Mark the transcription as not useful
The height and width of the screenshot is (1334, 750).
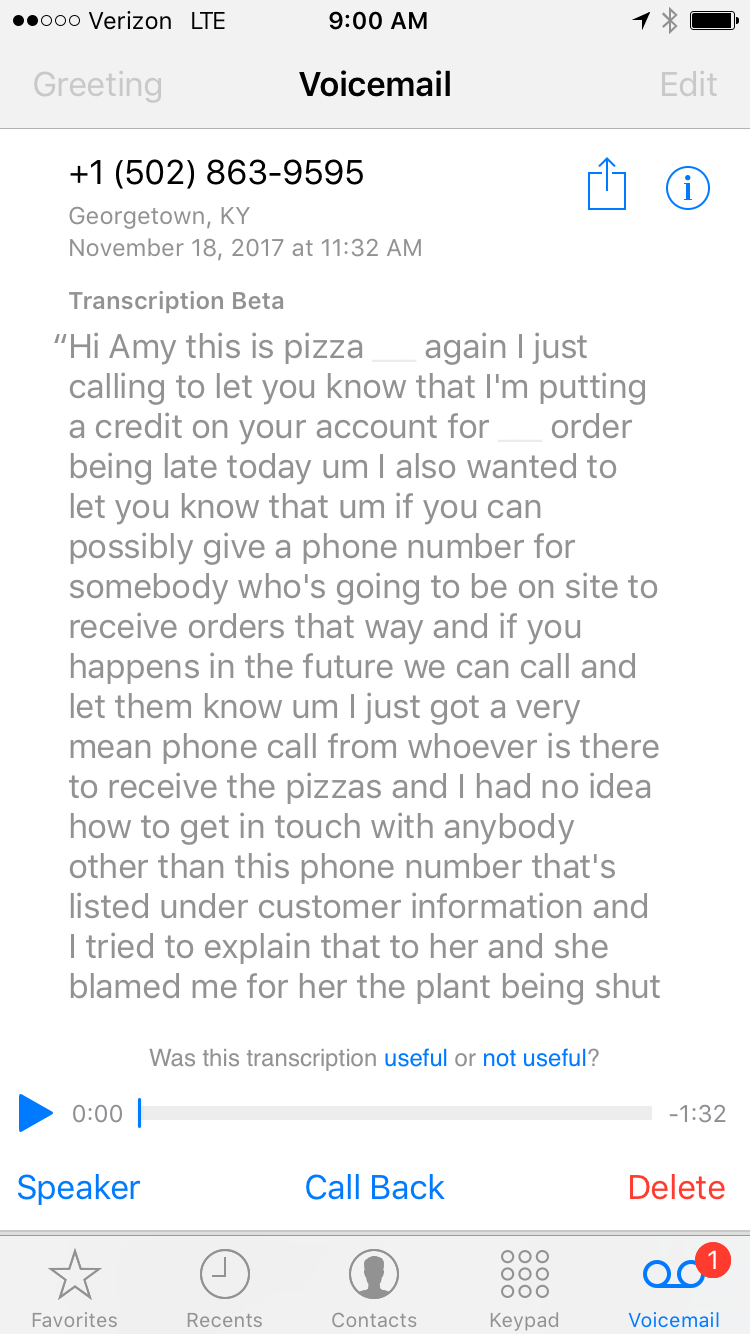[533, 1057]
